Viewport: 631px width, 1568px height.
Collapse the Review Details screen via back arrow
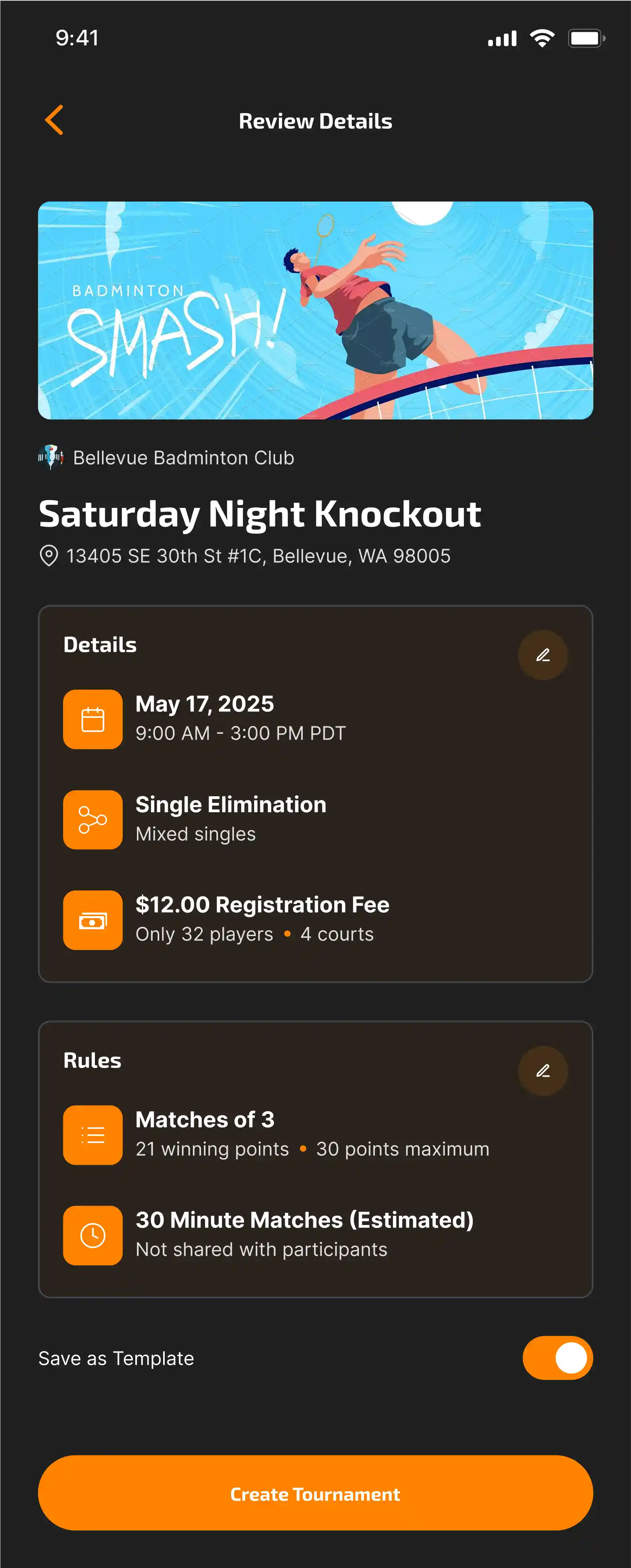[x=55, y=120]
